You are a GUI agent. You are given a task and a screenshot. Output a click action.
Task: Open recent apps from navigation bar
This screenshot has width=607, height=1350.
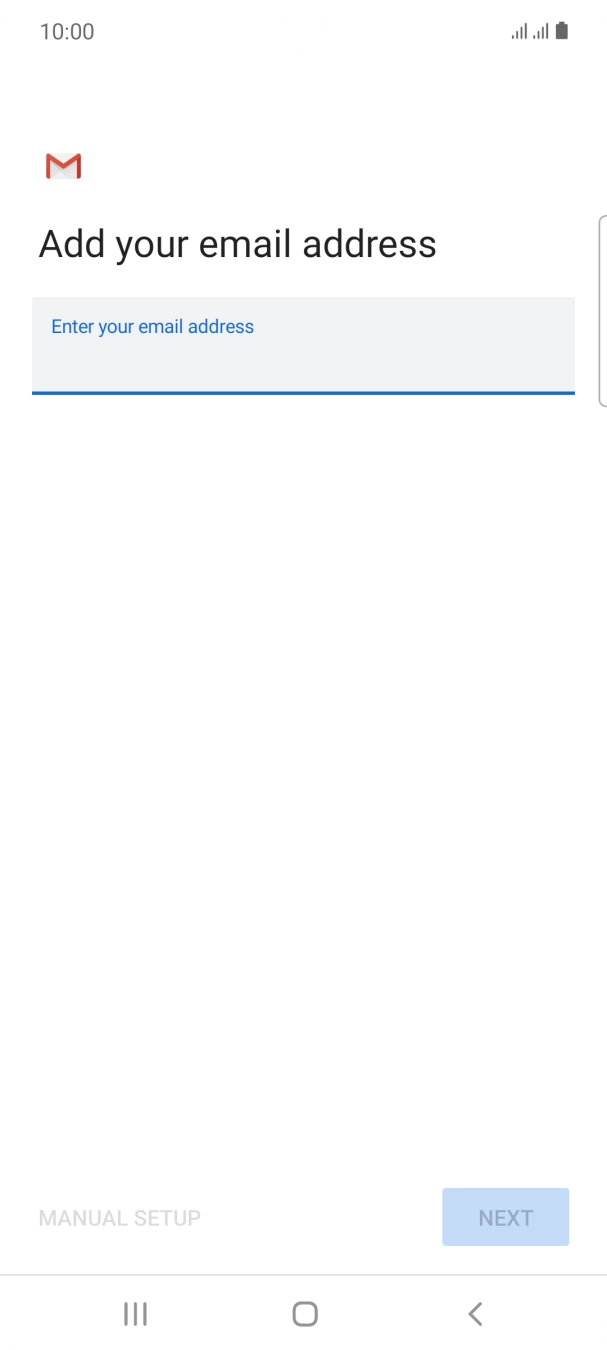coord(135,1313)
